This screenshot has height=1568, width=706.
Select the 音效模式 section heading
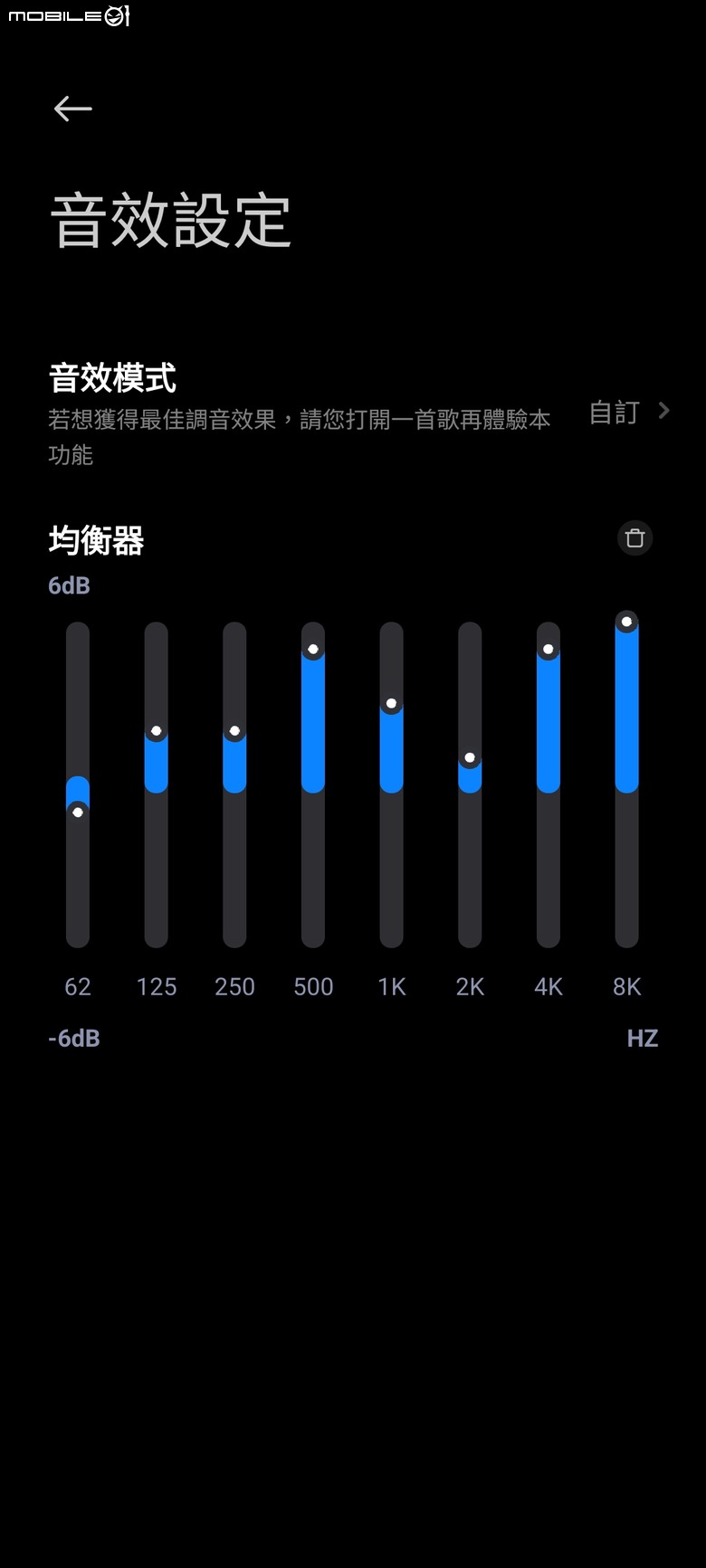(112, 379)
